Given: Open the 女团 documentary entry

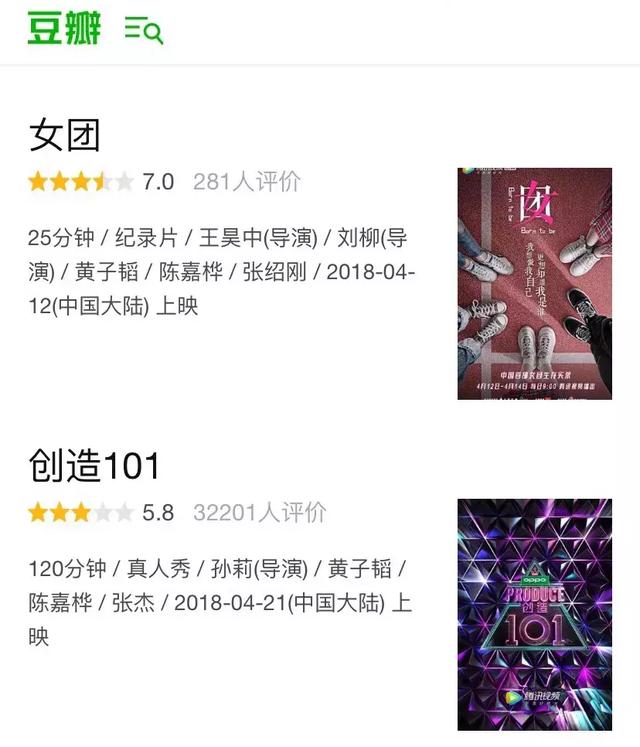Looking at the screenshot, I should [65, 135].
